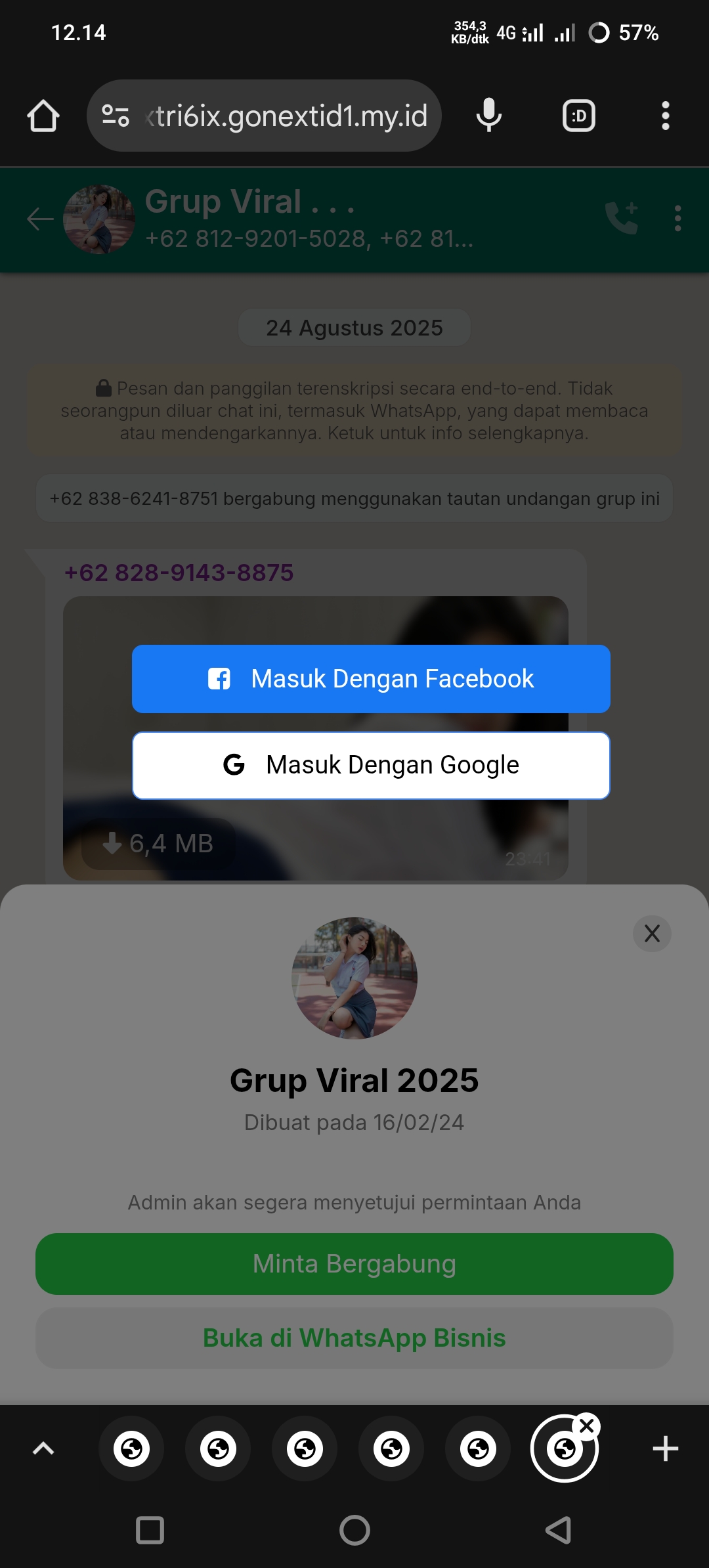
Task: Open recent apps from navigation bar
Action: click(x=150, y=1530)
